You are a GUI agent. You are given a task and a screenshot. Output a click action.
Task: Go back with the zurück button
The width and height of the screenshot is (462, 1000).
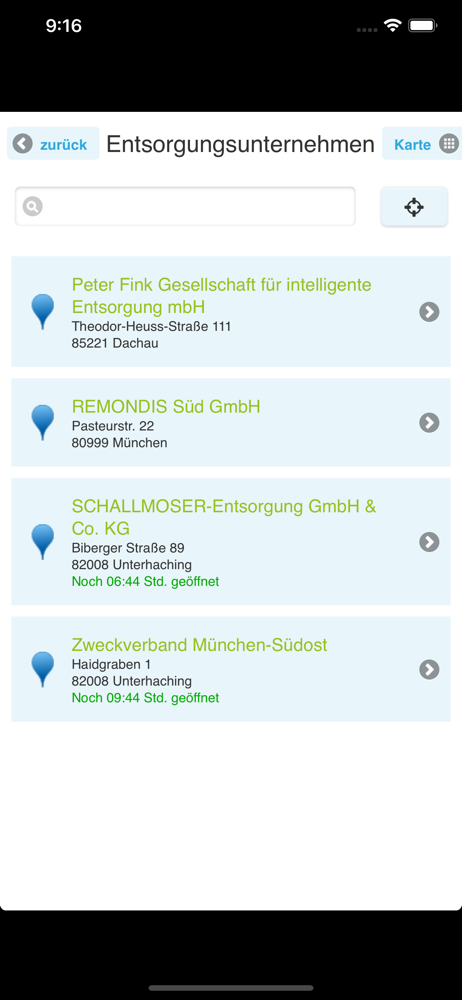[x=53, y=143]
